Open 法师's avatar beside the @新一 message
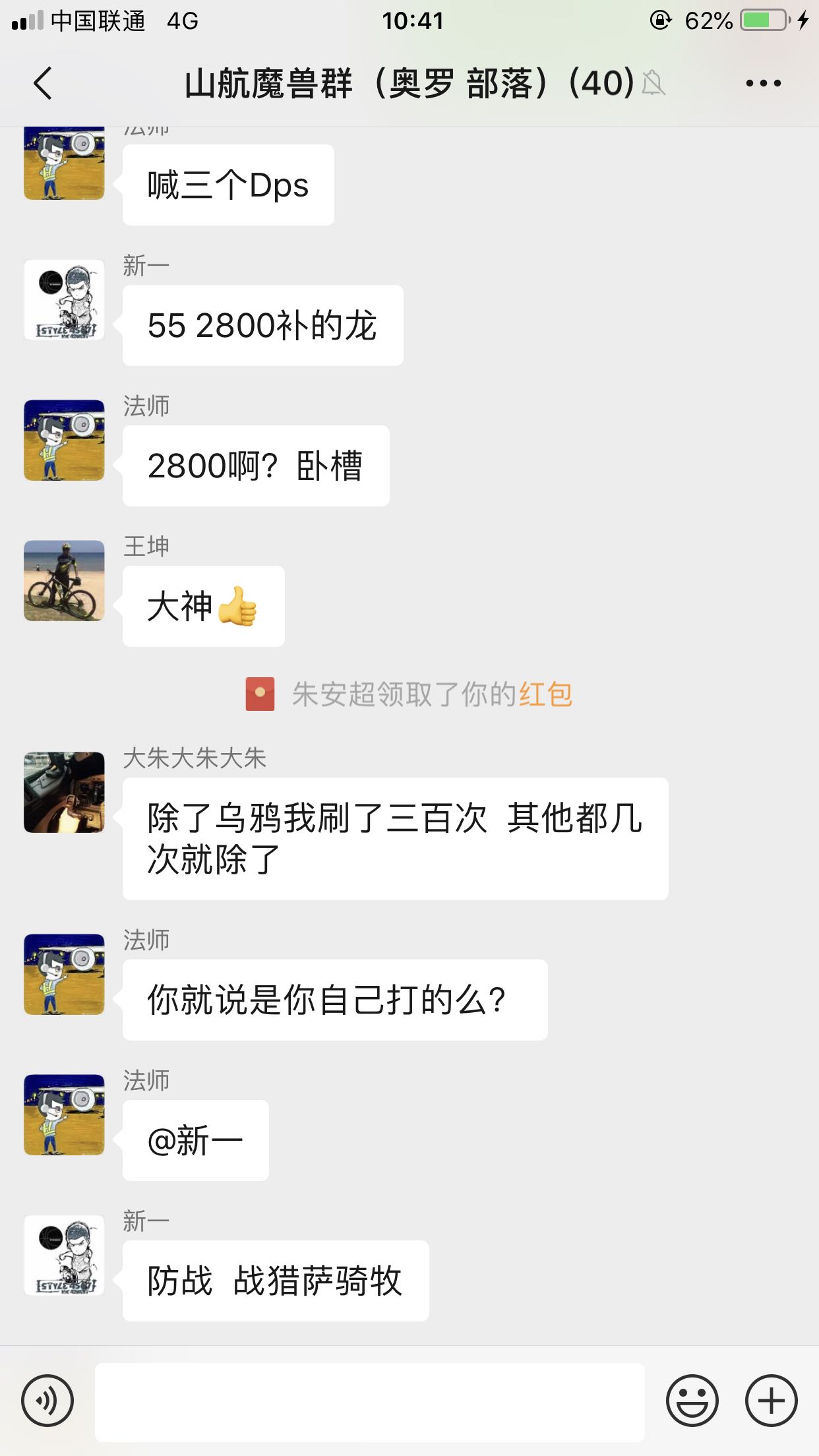 (64, 1115)
